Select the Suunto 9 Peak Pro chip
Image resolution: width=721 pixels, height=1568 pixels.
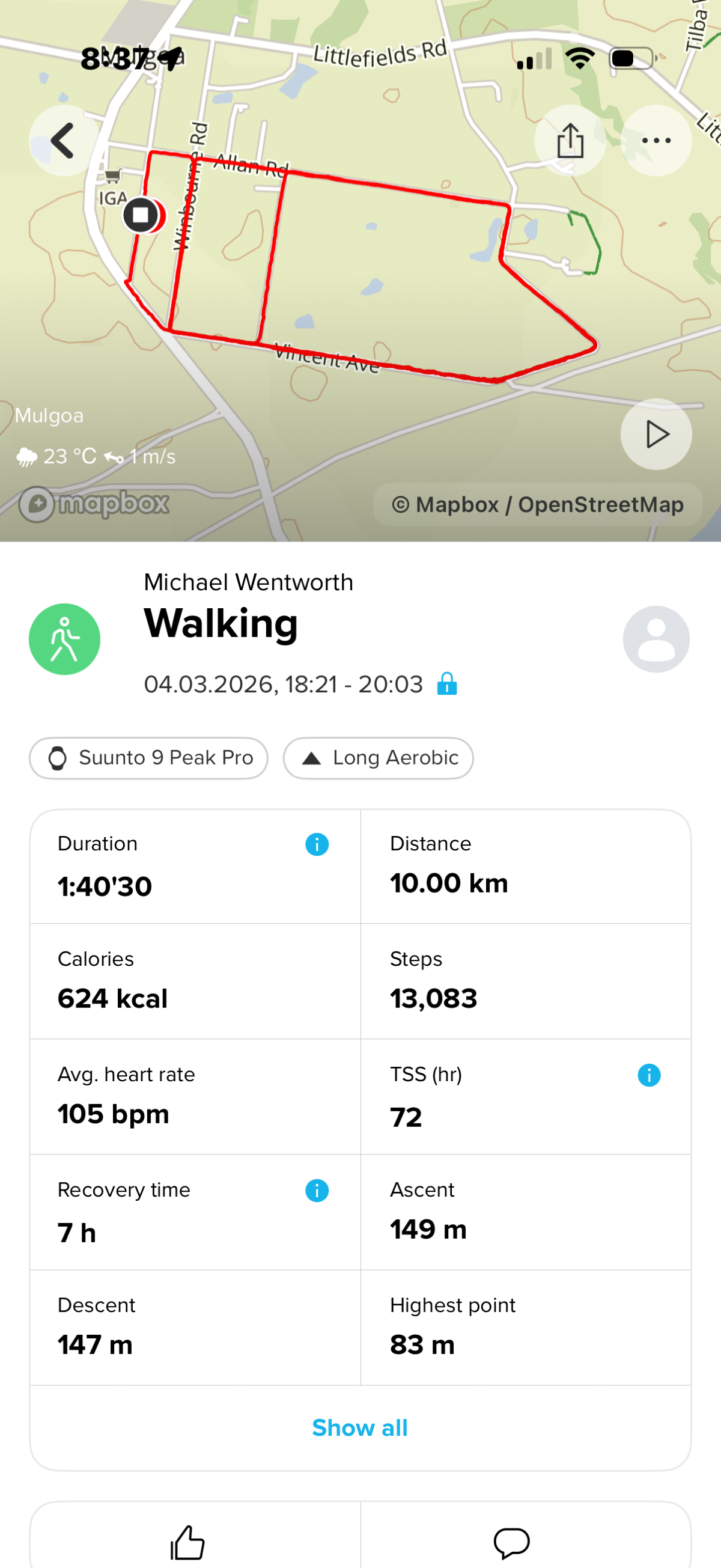(149, 758)
